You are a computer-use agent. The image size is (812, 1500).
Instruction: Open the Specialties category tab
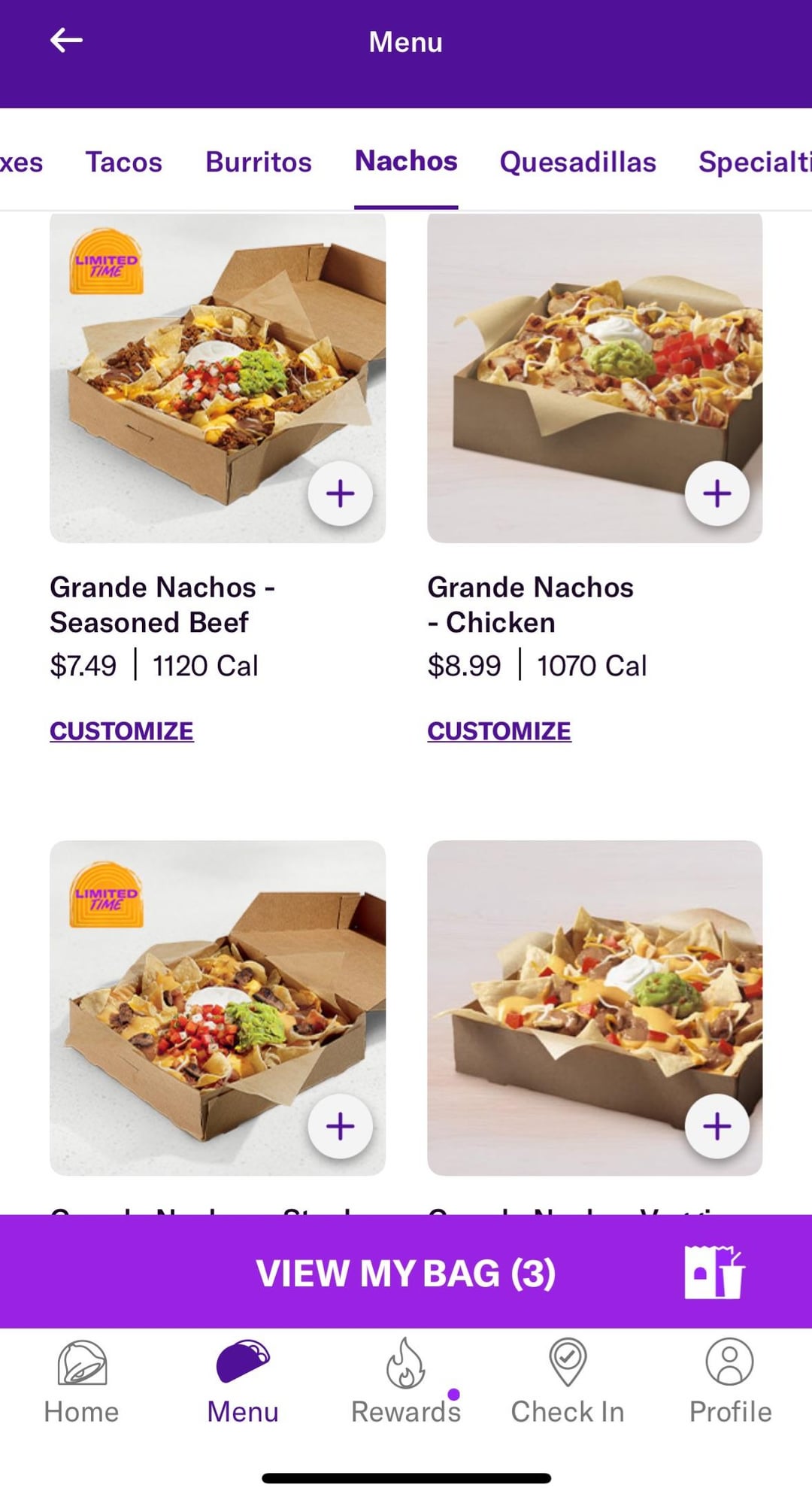point(754,162)
